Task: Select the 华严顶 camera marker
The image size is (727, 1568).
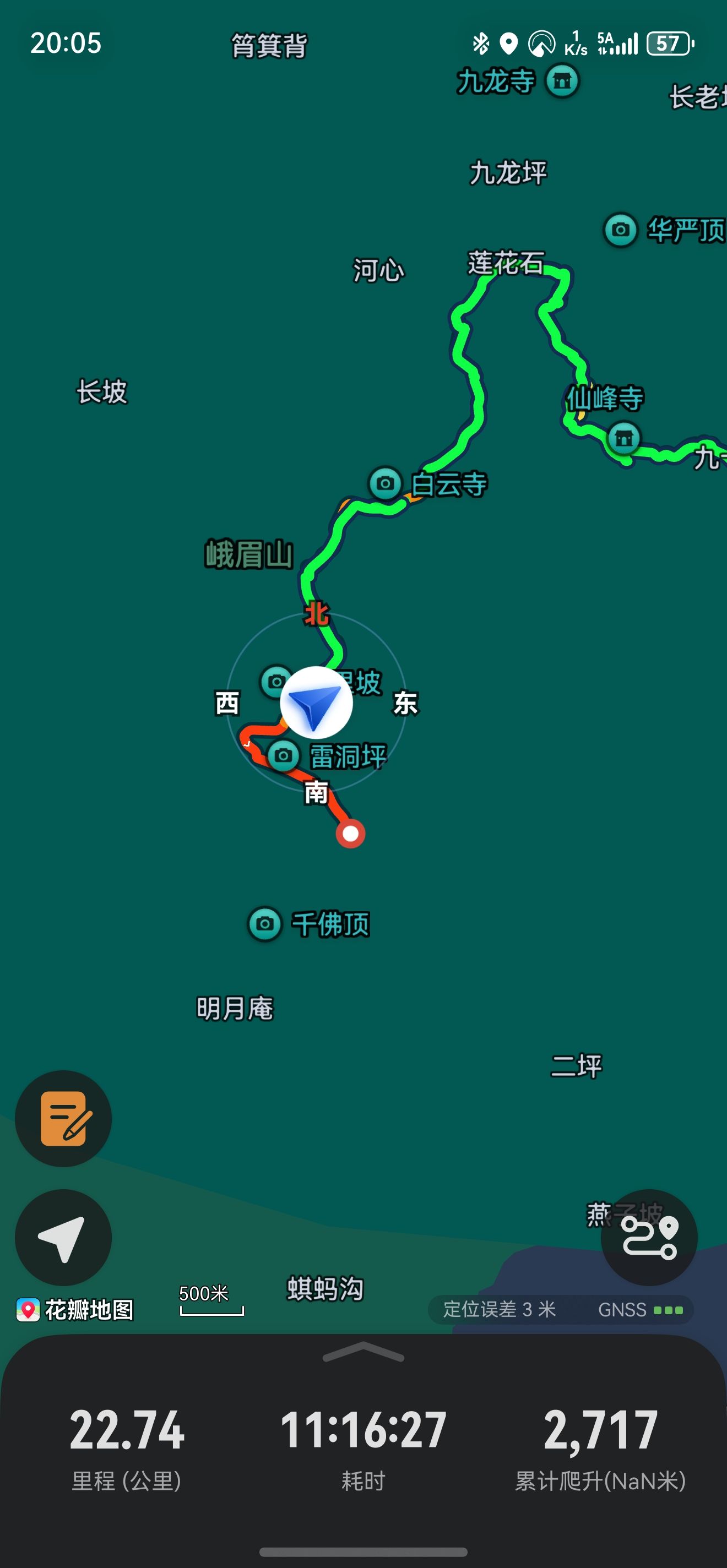Action: [621, 230]
